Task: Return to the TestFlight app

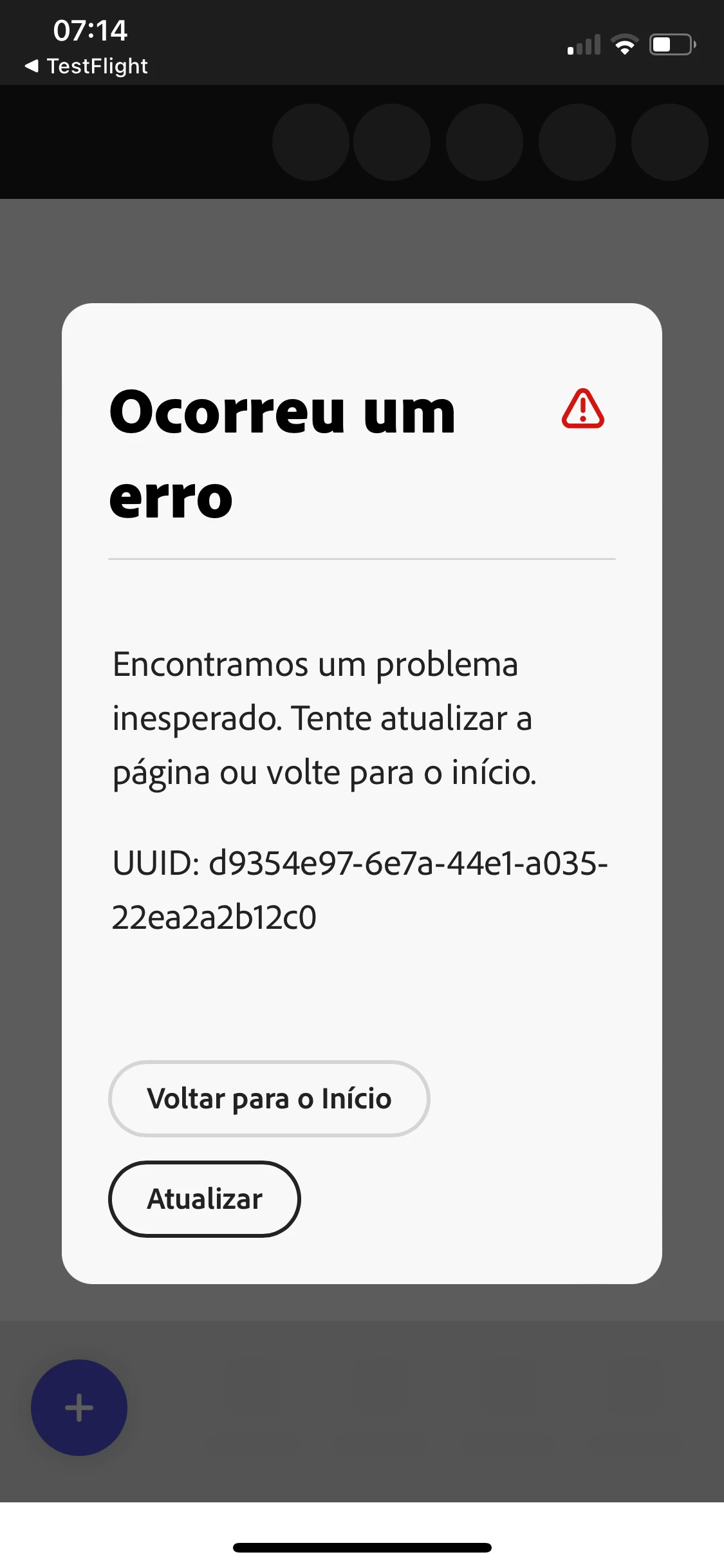Action: pyautogui.click(x=86, y=66)
